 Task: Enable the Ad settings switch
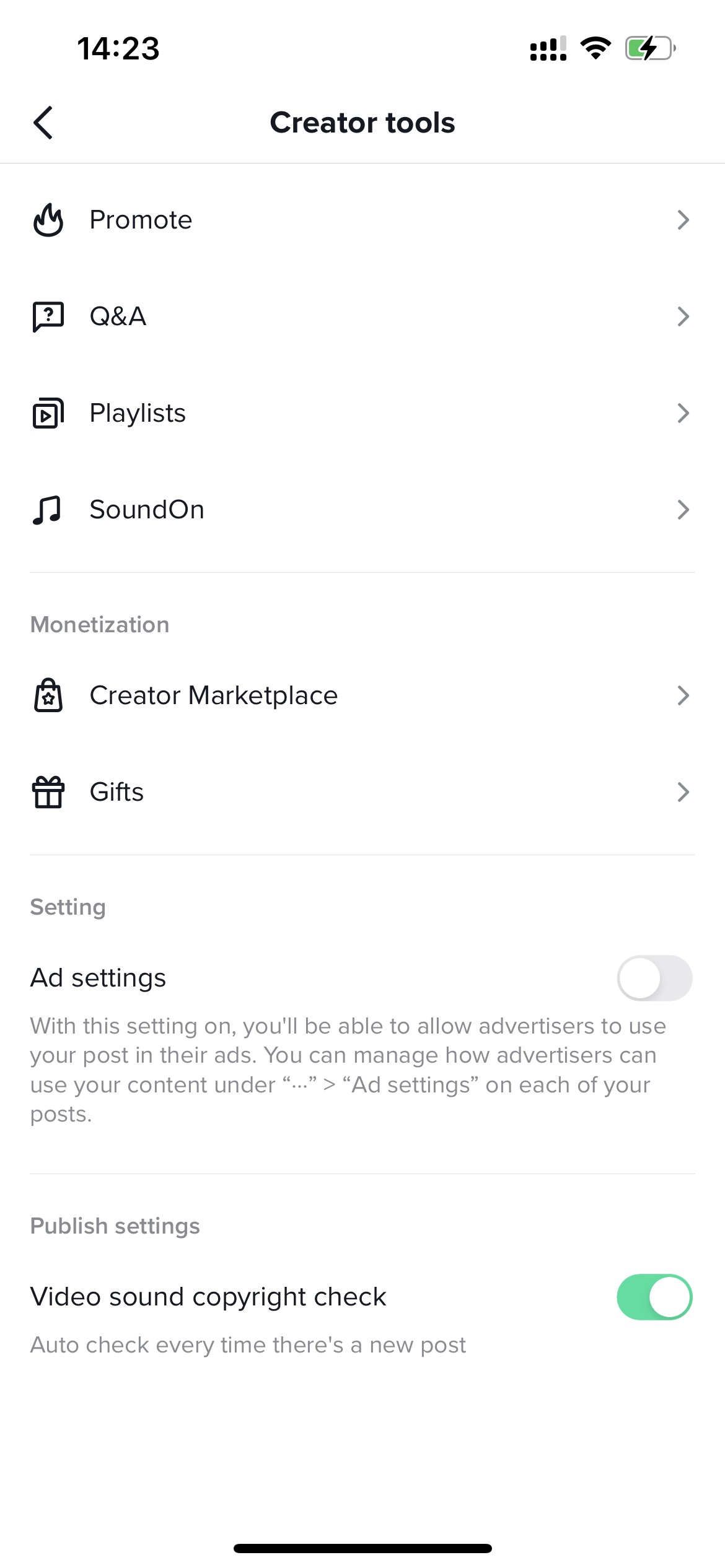tap(654, 978)
